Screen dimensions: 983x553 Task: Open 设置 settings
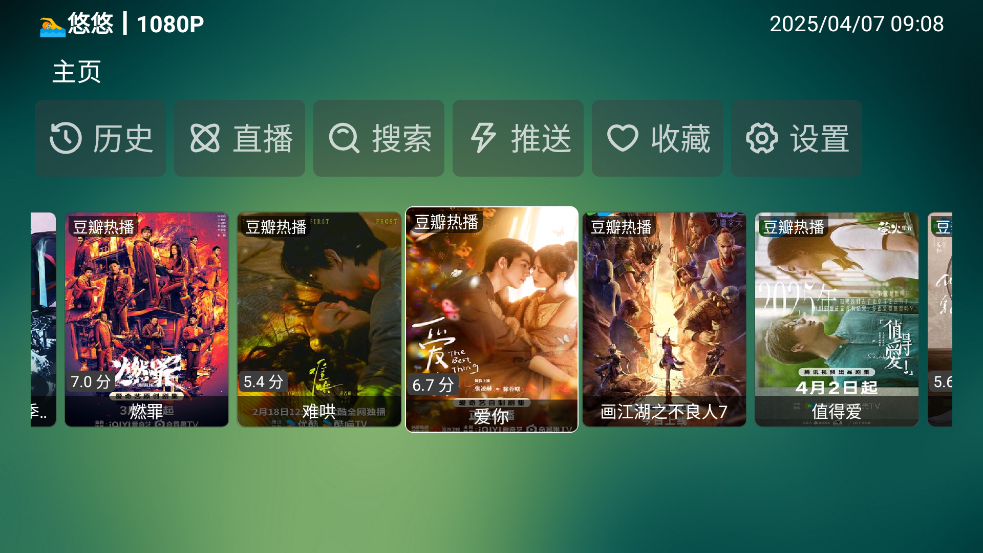coord(796,138)
